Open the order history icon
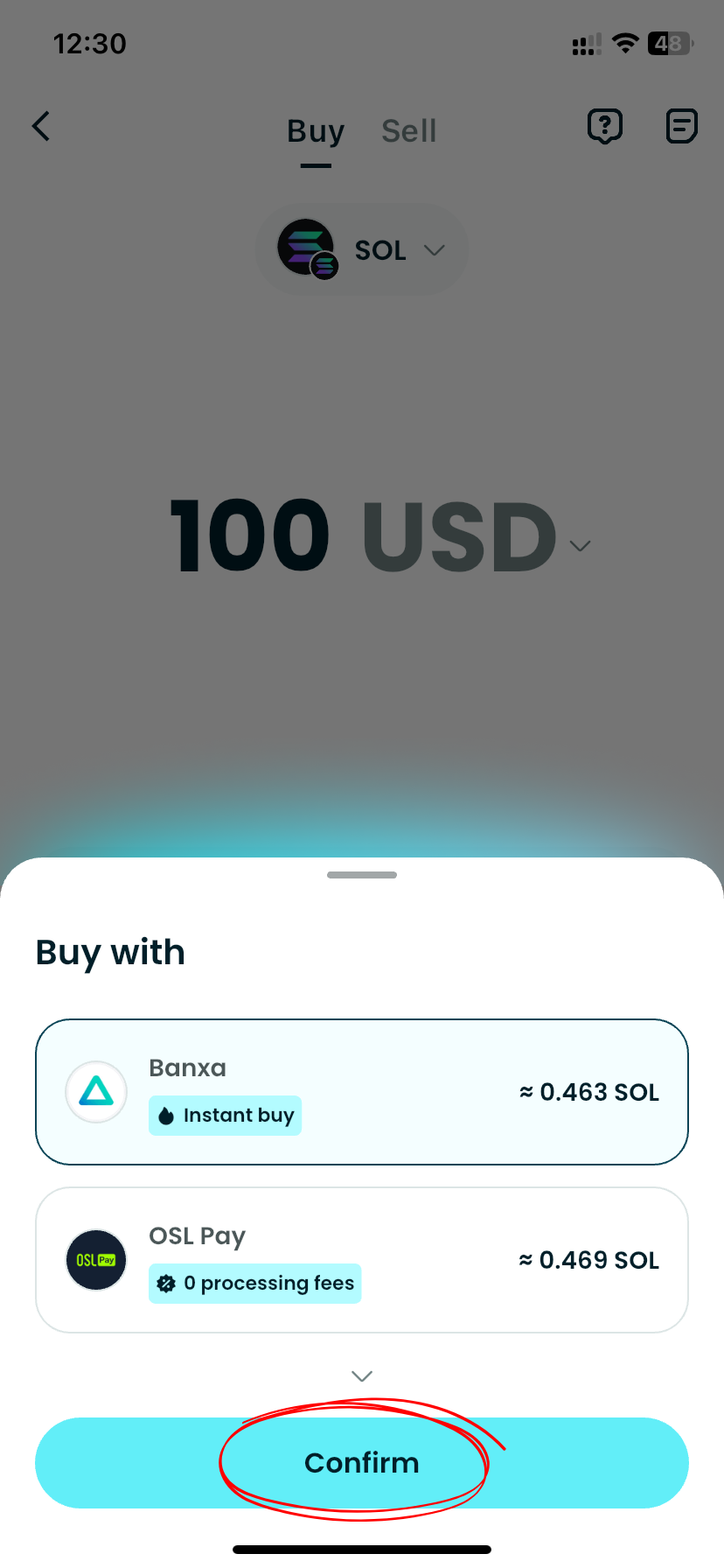This screenshot has width=724, height=1568. click(681, 127)
